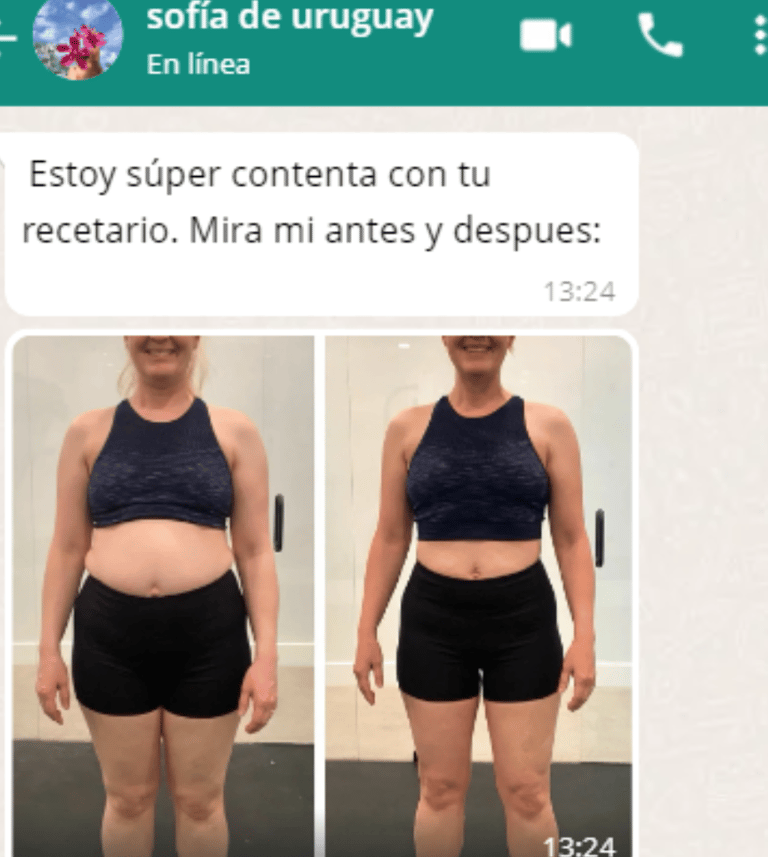The height and width of the screenshot is (857, 768).
Task: Start a voice call with sofía
Action: (660, 36)
